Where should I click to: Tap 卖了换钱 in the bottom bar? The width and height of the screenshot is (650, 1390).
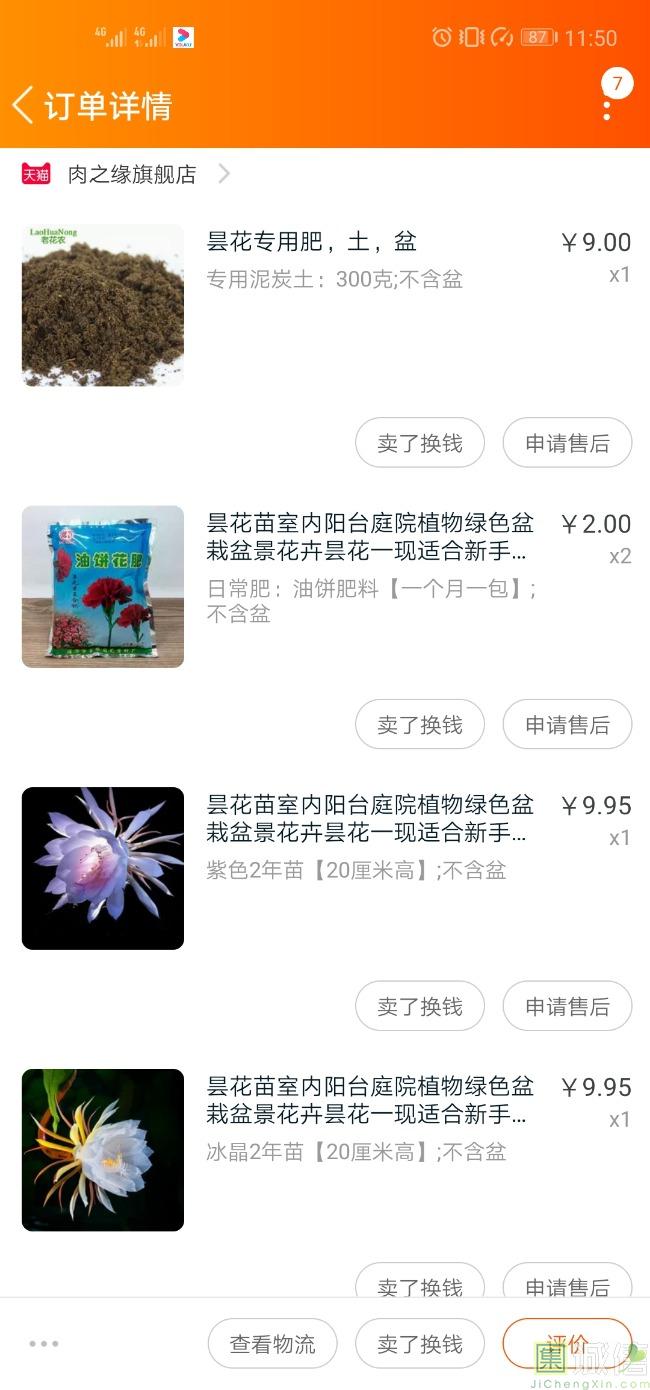click(x=420, y=1344)
